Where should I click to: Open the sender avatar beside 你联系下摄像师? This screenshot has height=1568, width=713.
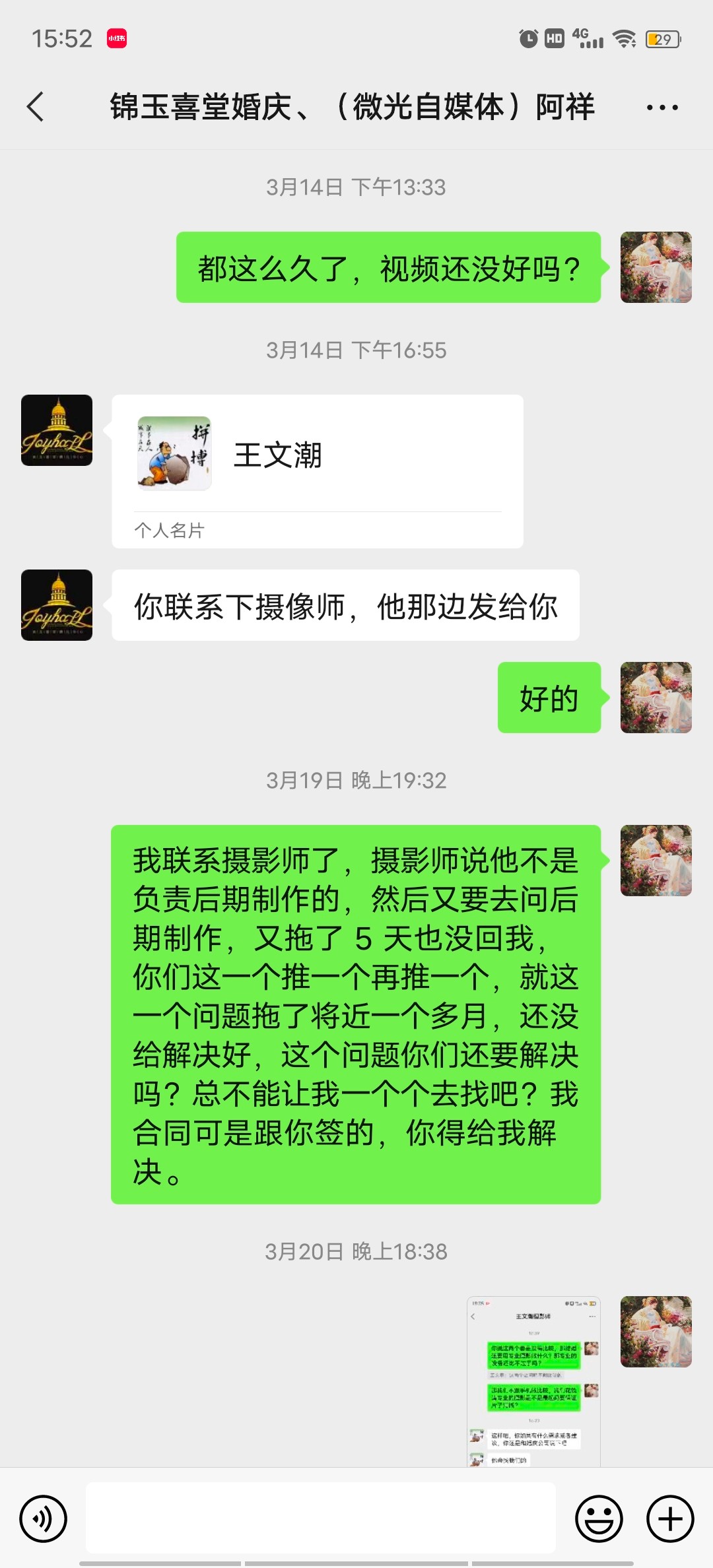coord(57,605)
